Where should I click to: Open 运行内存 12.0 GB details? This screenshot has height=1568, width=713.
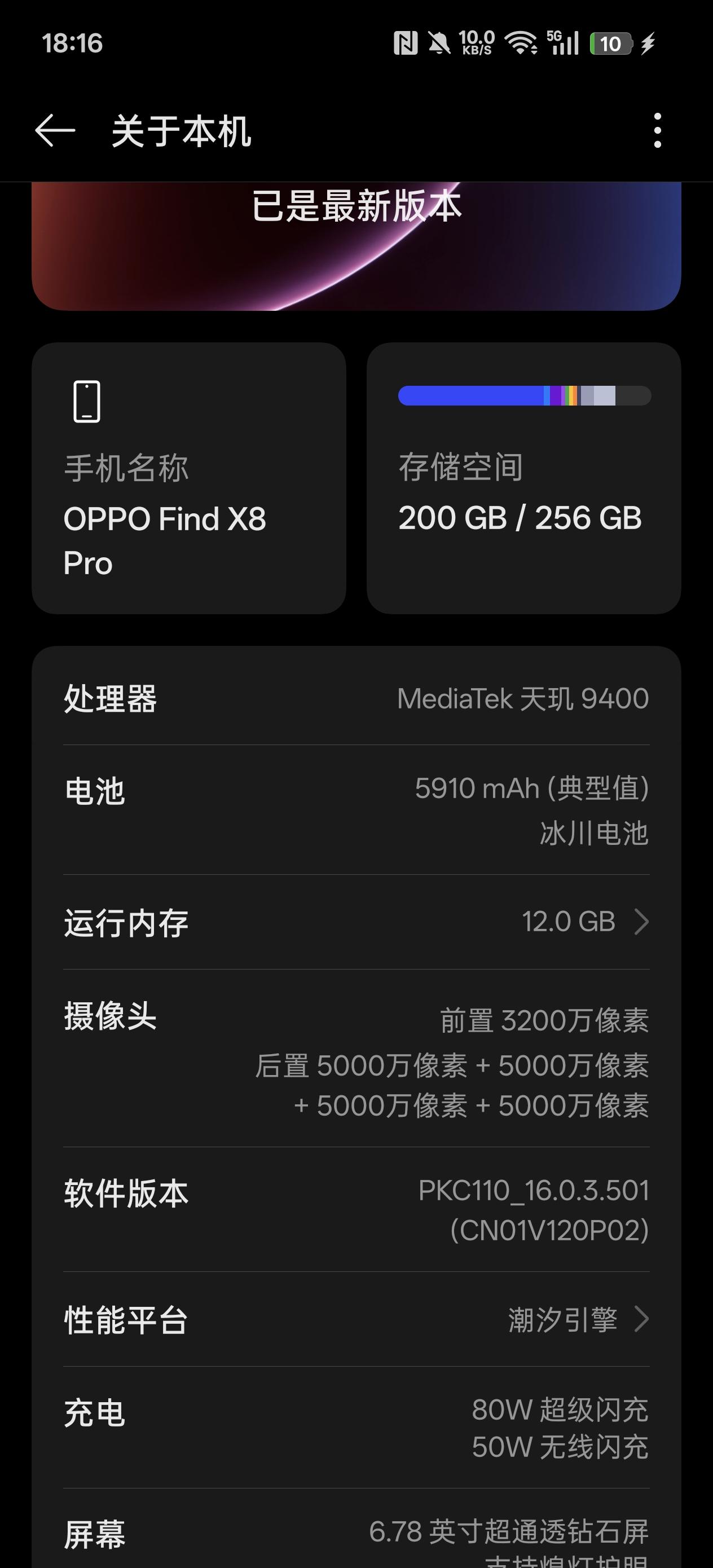(356, 922)
